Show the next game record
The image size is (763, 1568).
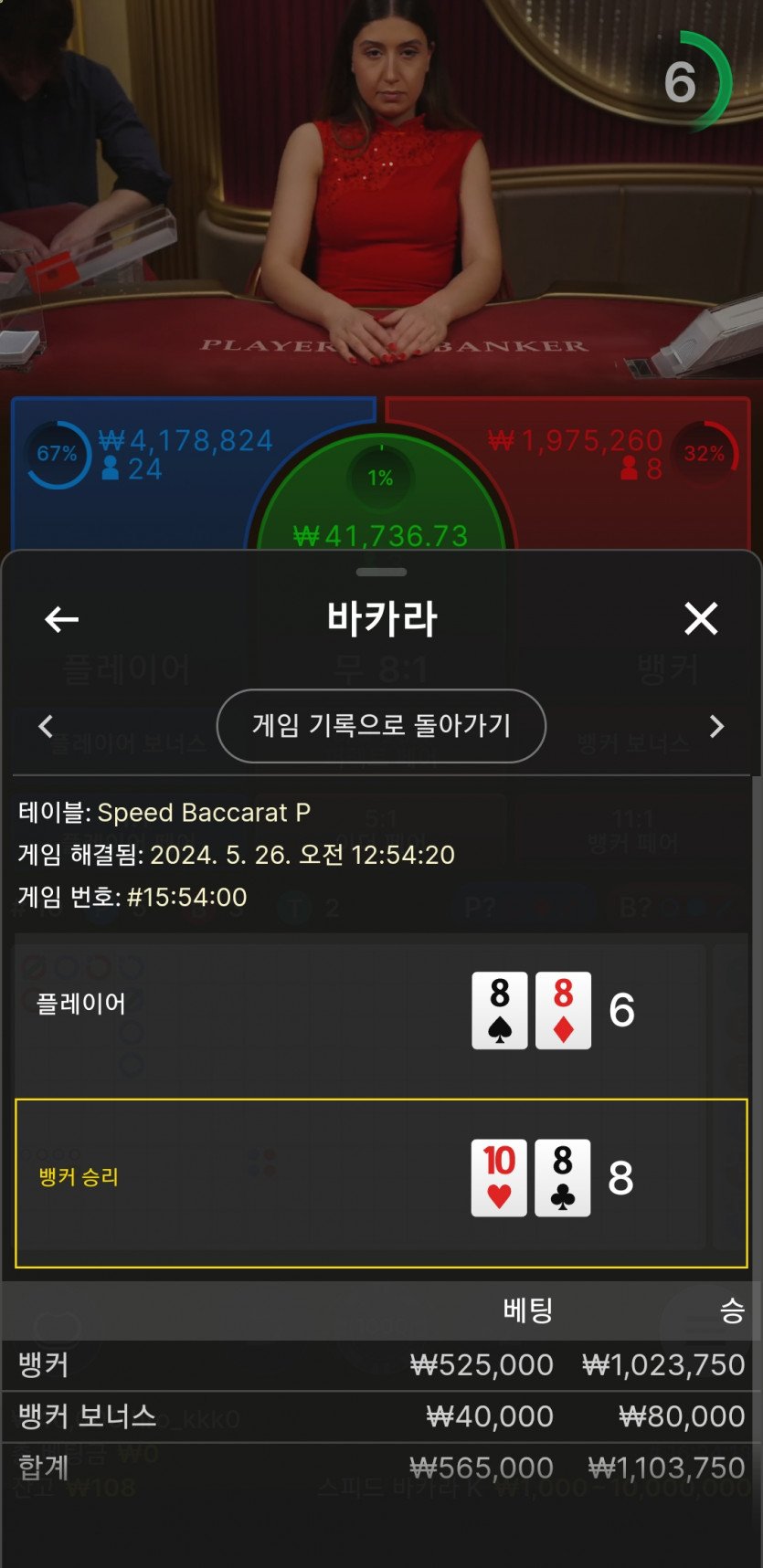coord(716,727)
